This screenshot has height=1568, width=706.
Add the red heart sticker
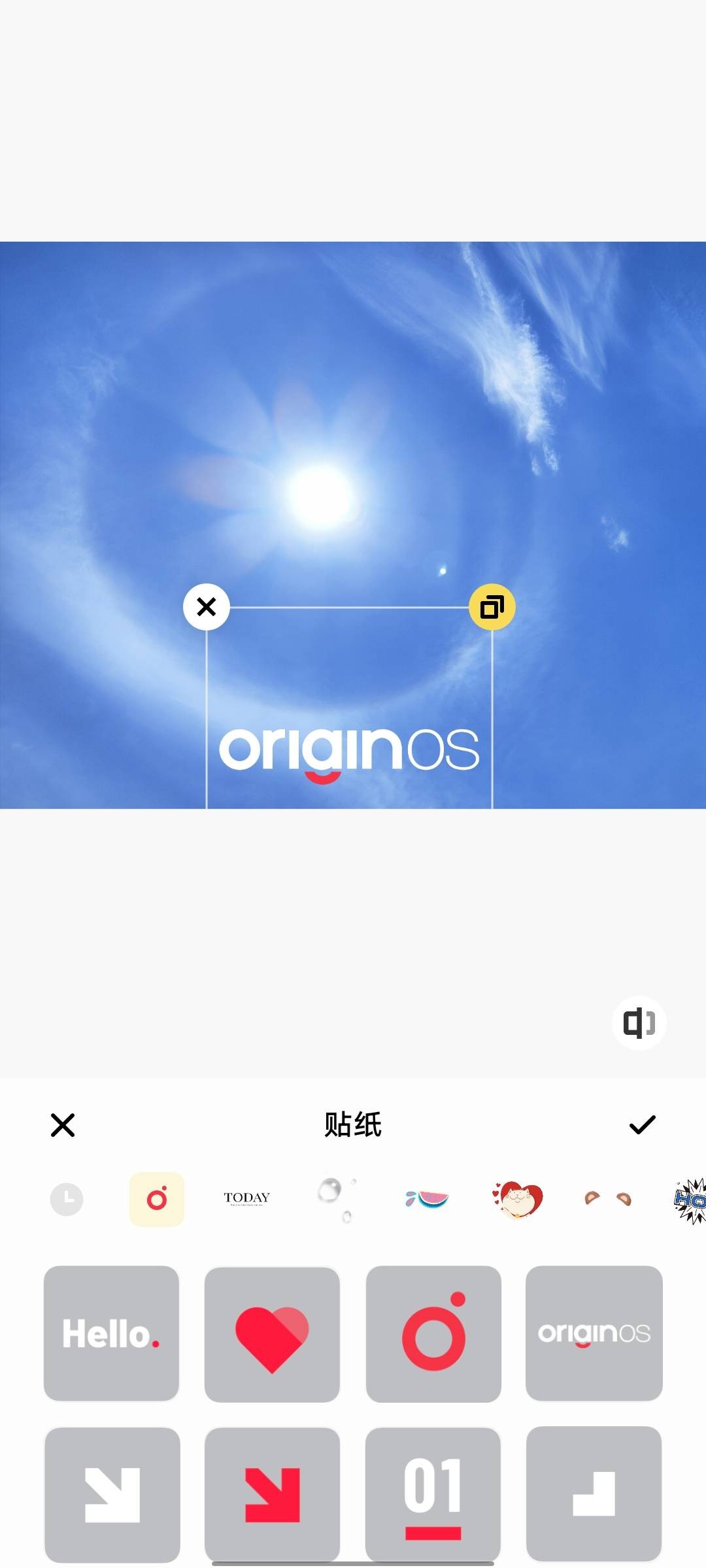[x=272, y=1333]
